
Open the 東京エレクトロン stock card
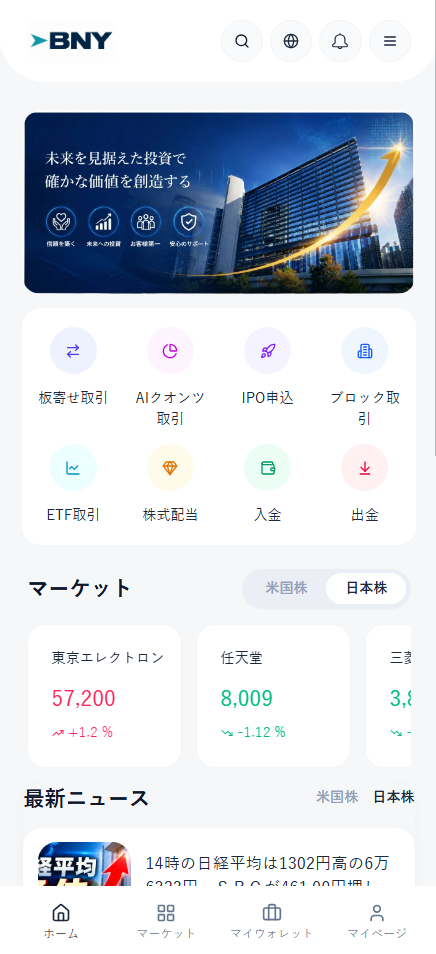click(105, 696)
